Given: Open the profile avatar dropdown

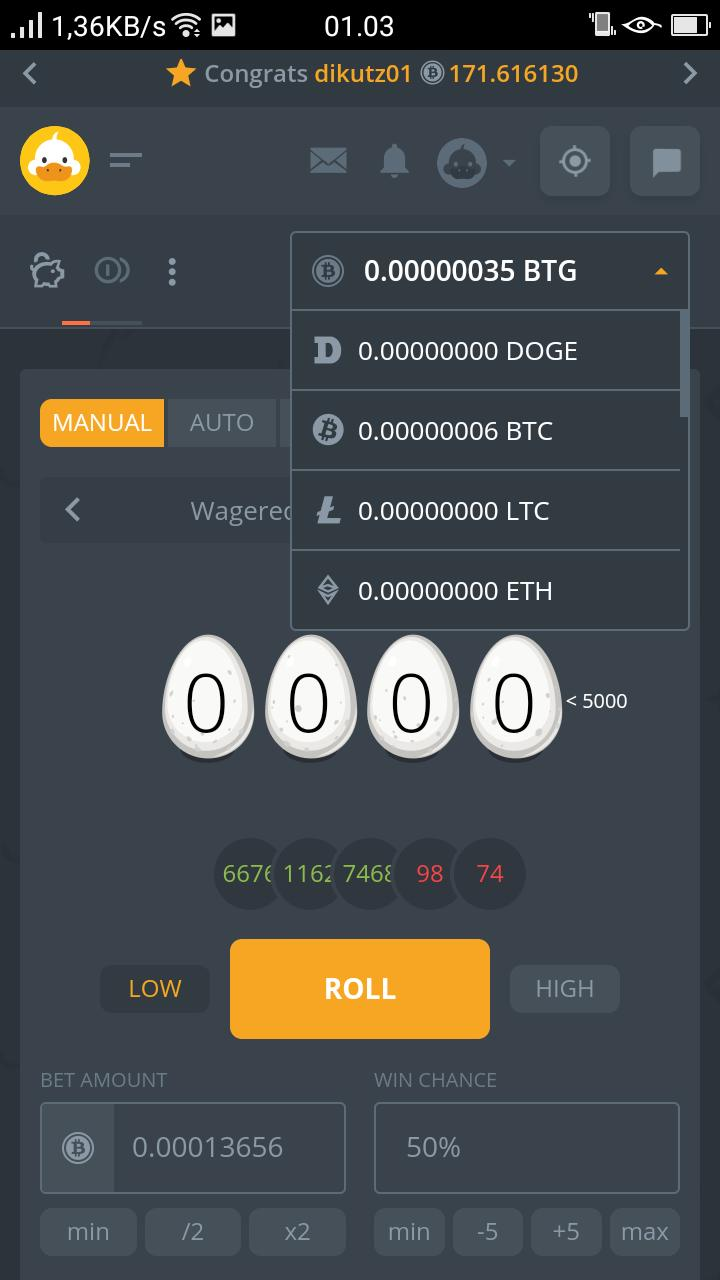Looking at the screenshot, I should click(x=475, y=161).
